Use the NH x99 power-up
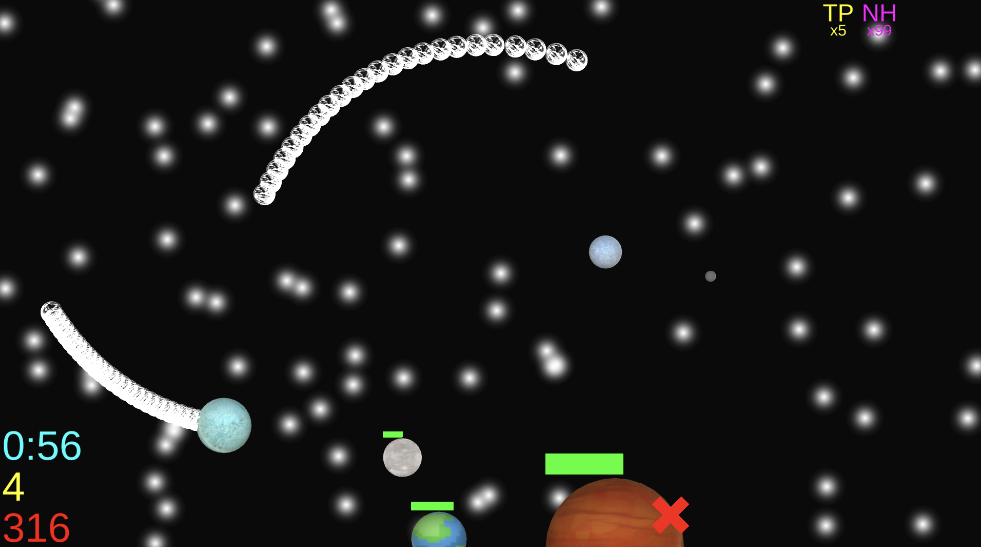Screen dimensions: 981x547 pyautogui.click(x=879, y=19)
